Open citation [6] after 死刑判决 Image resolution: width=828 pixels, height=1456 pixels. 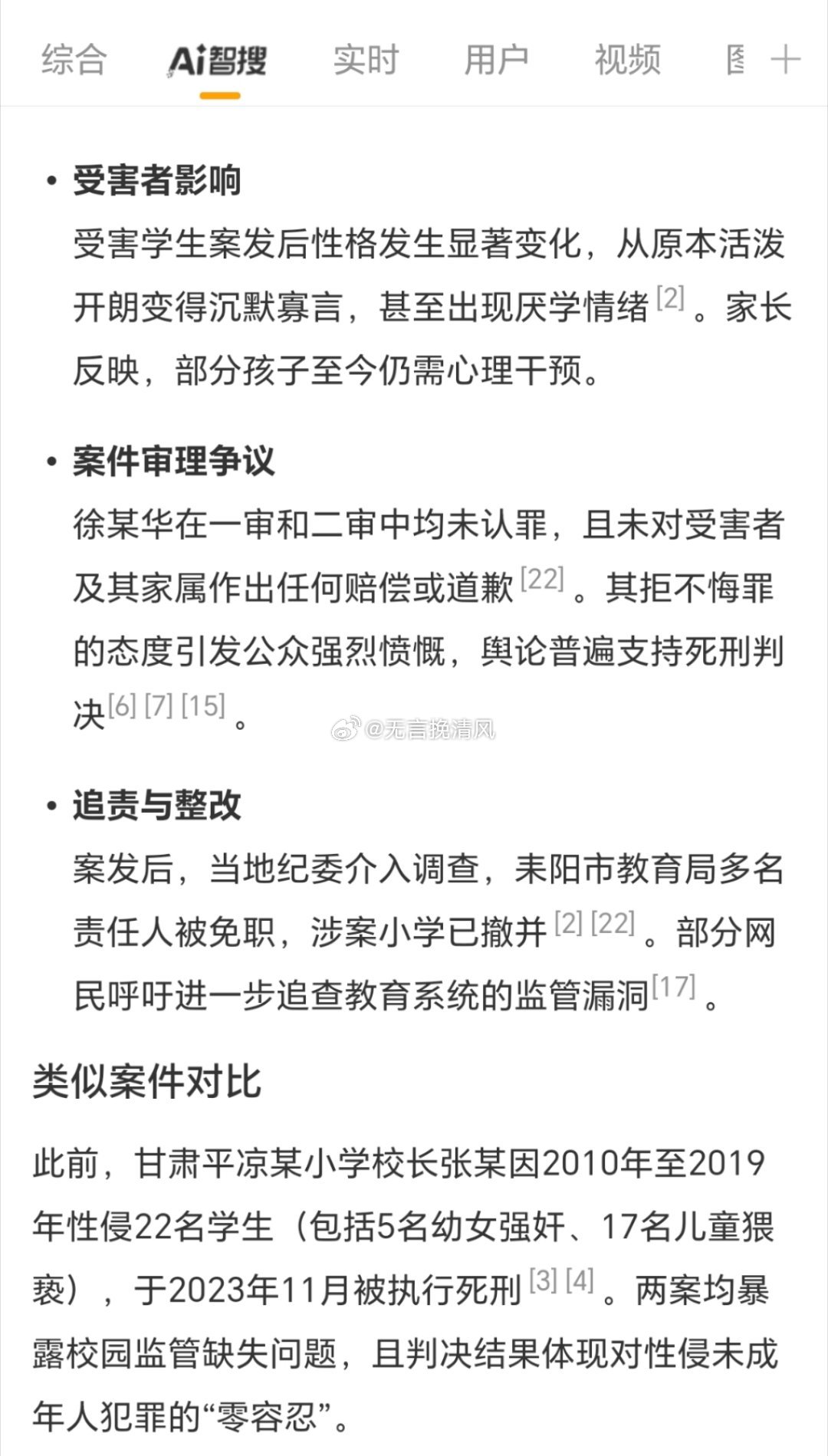[122, 705]
